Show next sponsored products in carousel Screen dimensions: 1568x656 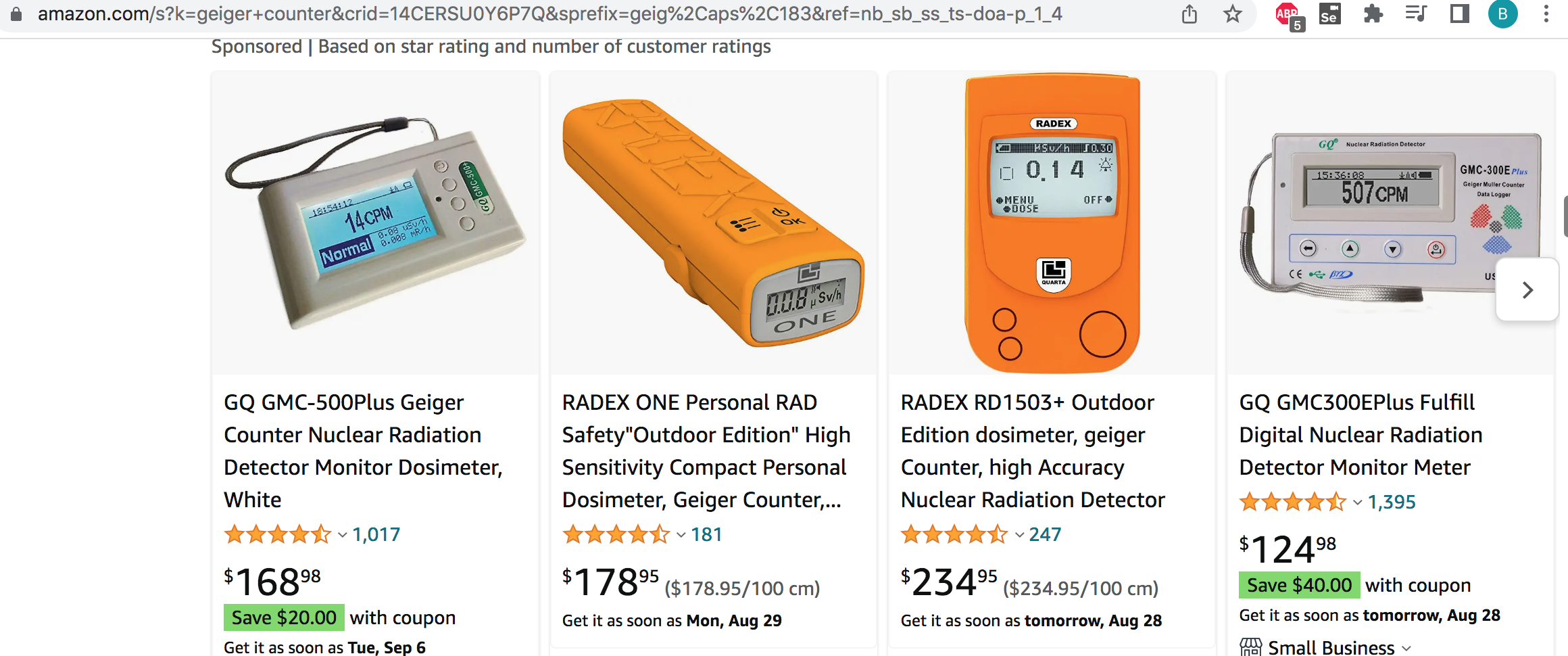pos(1527,290)
